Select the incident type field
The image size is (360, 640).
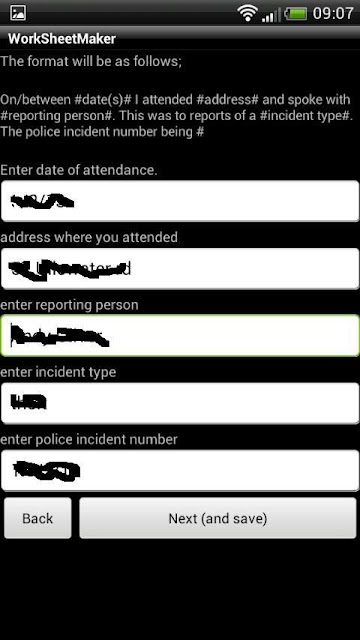pyautogui.click(x=180, y=403)
